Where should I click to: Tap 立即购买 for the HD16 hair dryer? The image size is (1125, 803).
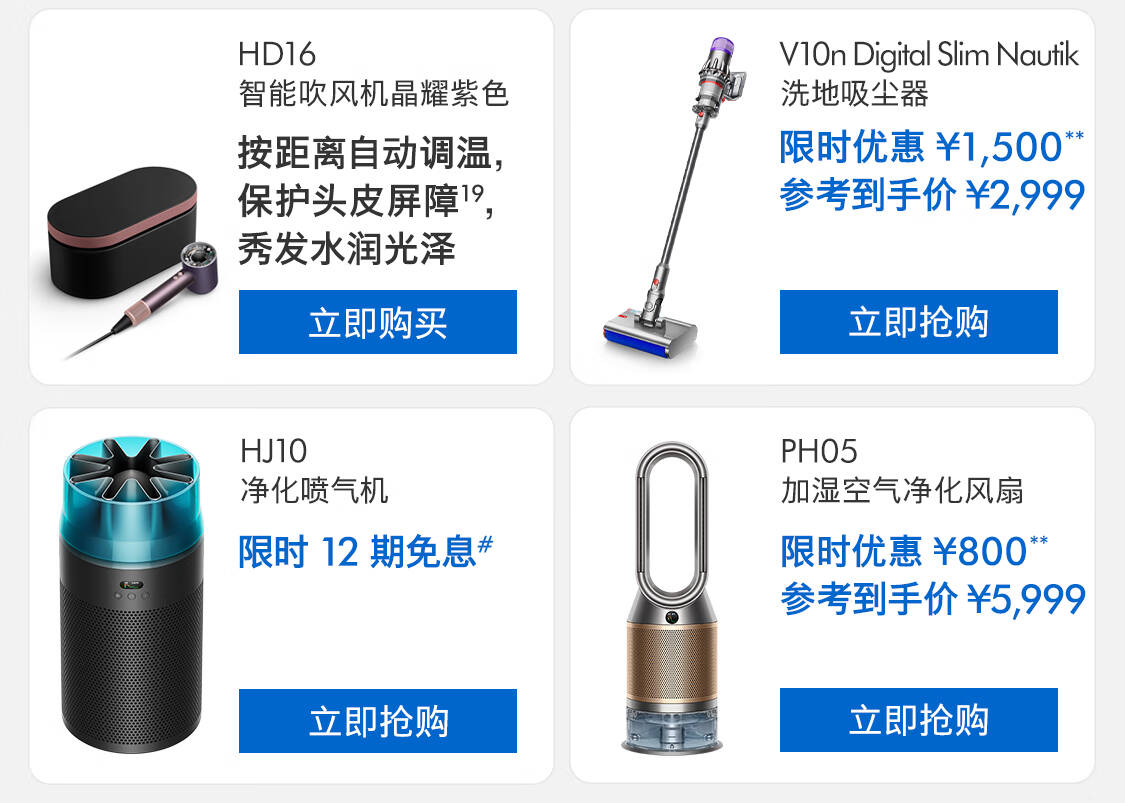[x=377, y=321]
